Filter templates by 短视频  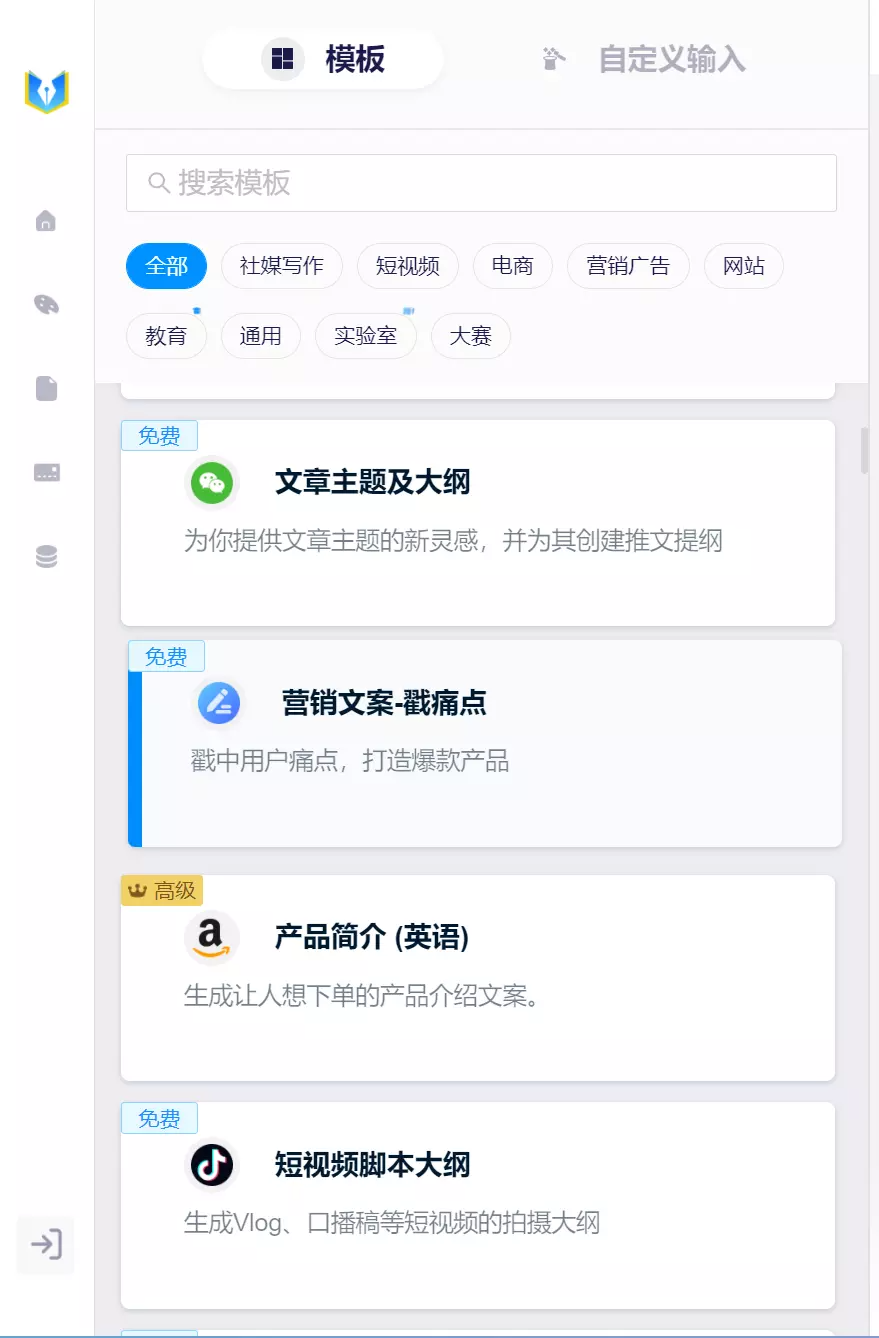[x=407, y=266]
